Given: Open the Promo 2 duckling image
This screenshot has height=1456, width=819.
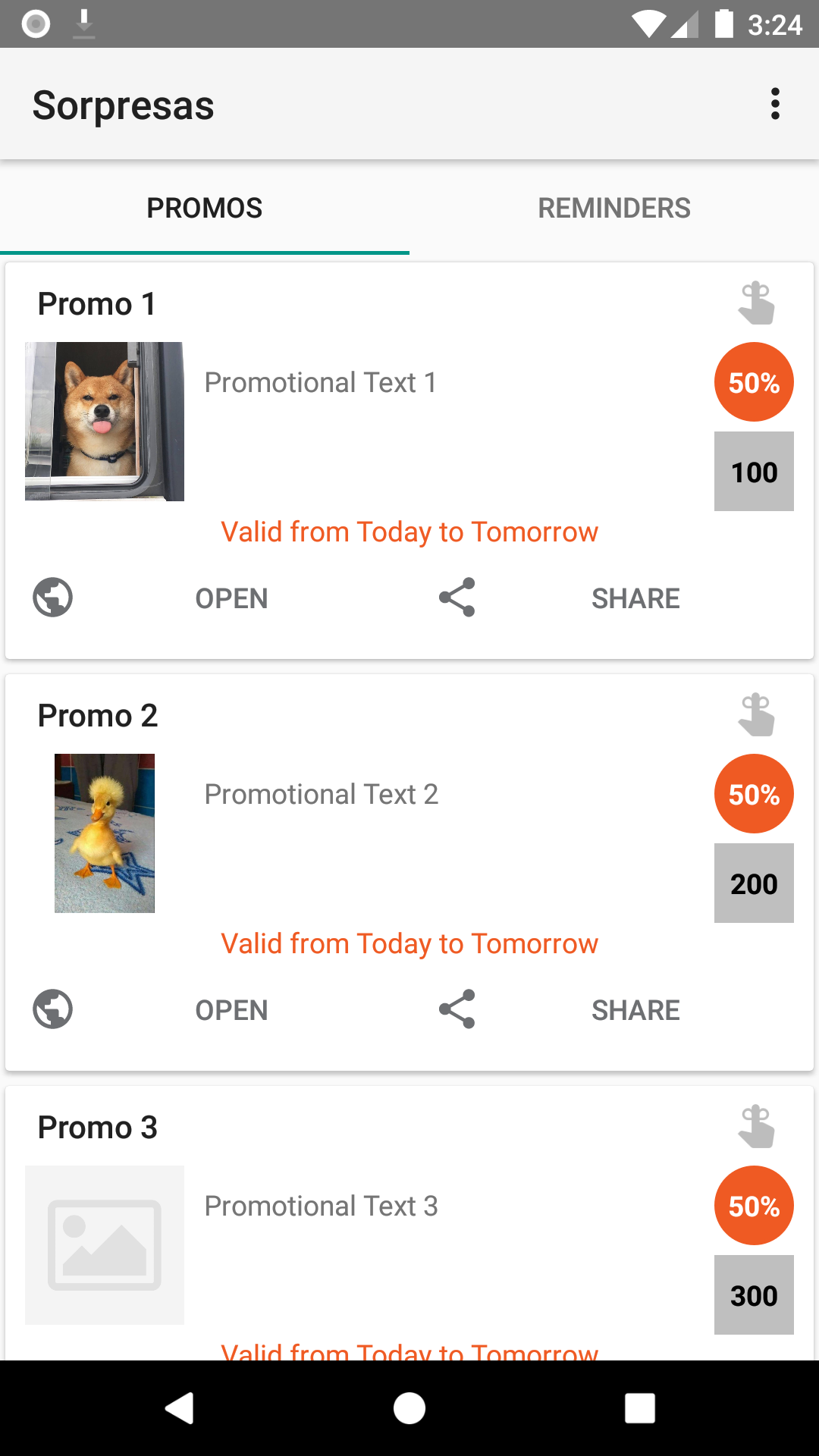Looking at the screenshot, I should 105,833.
